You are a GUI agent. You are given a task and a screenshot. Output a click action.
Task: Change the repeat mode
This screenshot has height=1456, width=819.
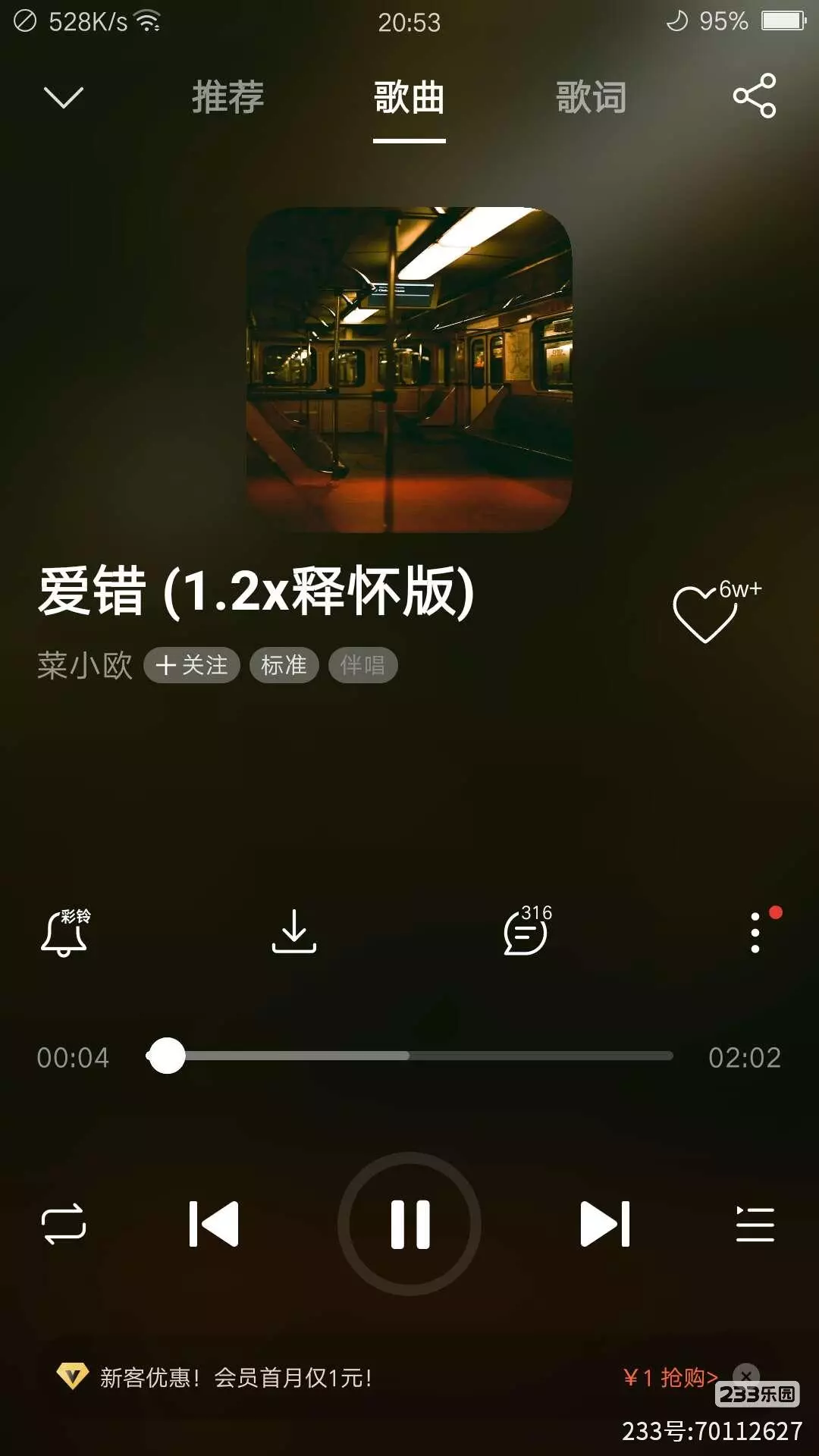coord(64,1224)
